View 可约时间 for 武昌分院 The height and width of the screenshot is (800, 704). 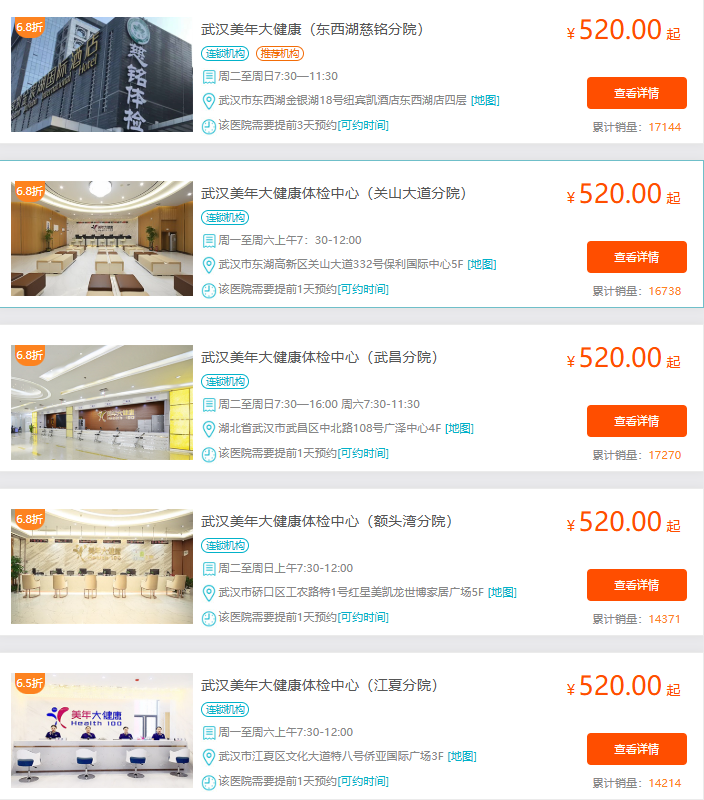pos(363,453)
